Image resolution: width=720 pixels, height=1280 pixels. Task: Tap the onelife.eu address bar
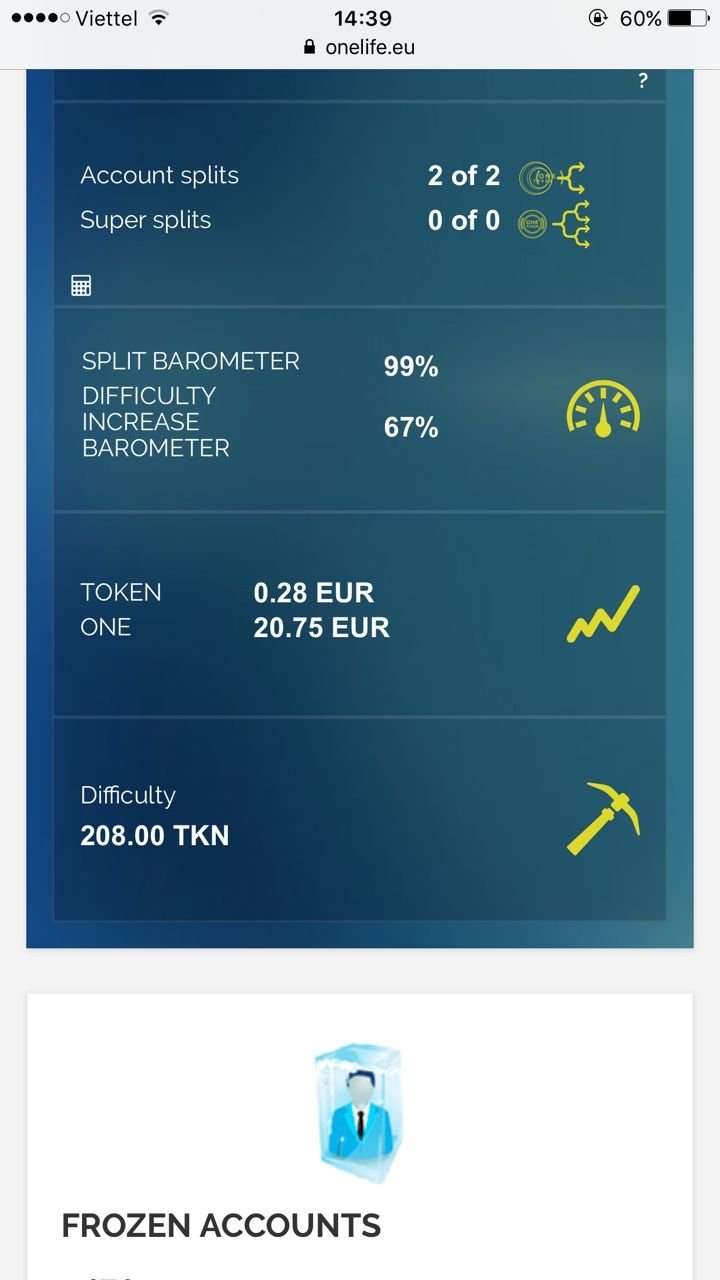(359, 47)
